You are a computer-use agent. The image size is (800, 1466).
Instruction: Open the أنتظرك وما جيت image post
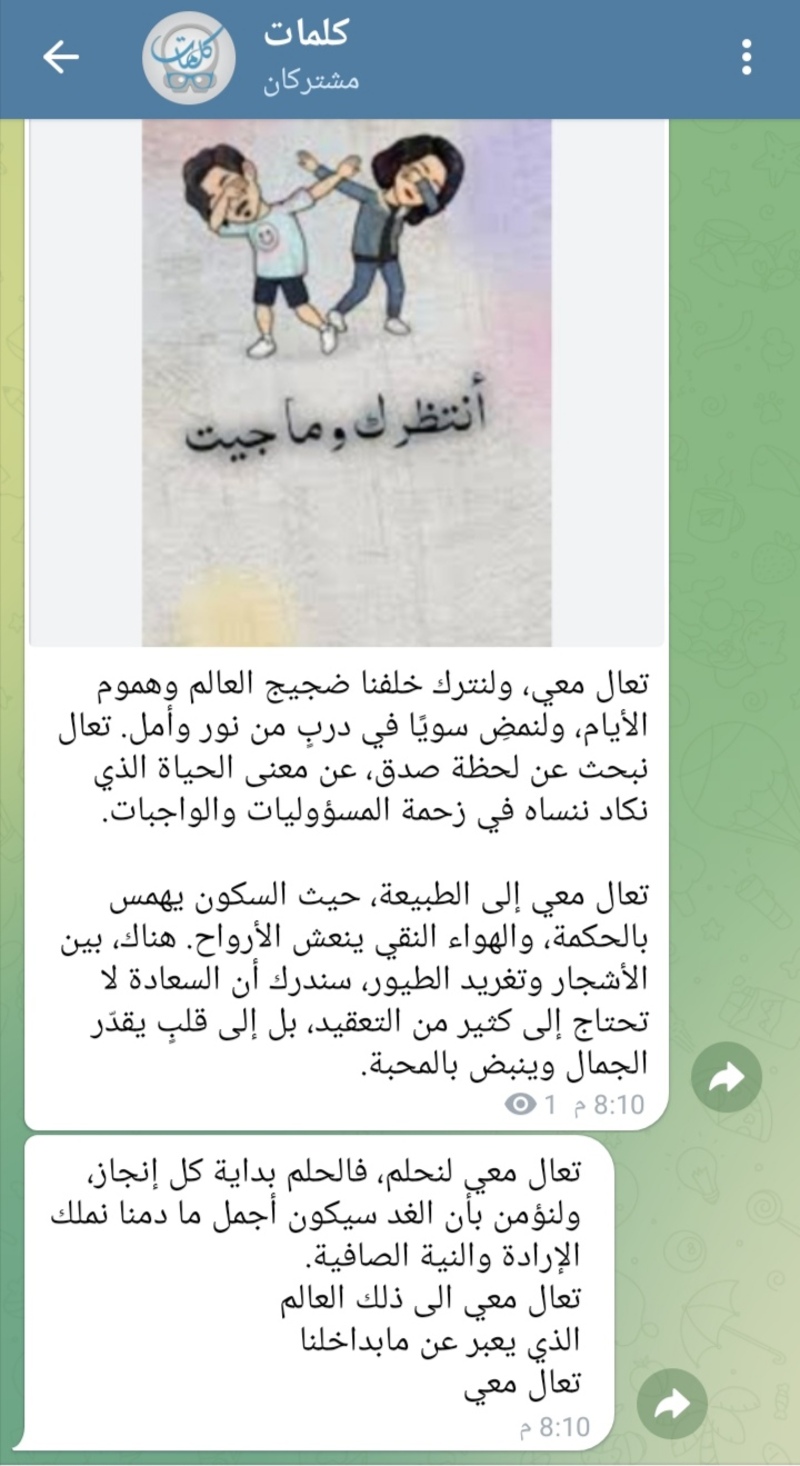346,383
